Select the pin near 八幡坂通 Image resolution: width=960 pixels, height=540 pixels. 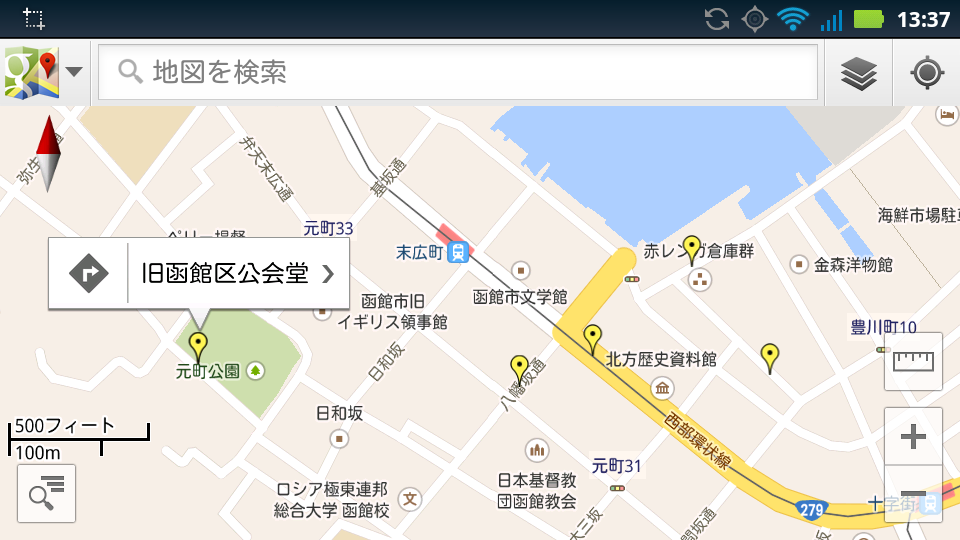[x=518, y=368]
